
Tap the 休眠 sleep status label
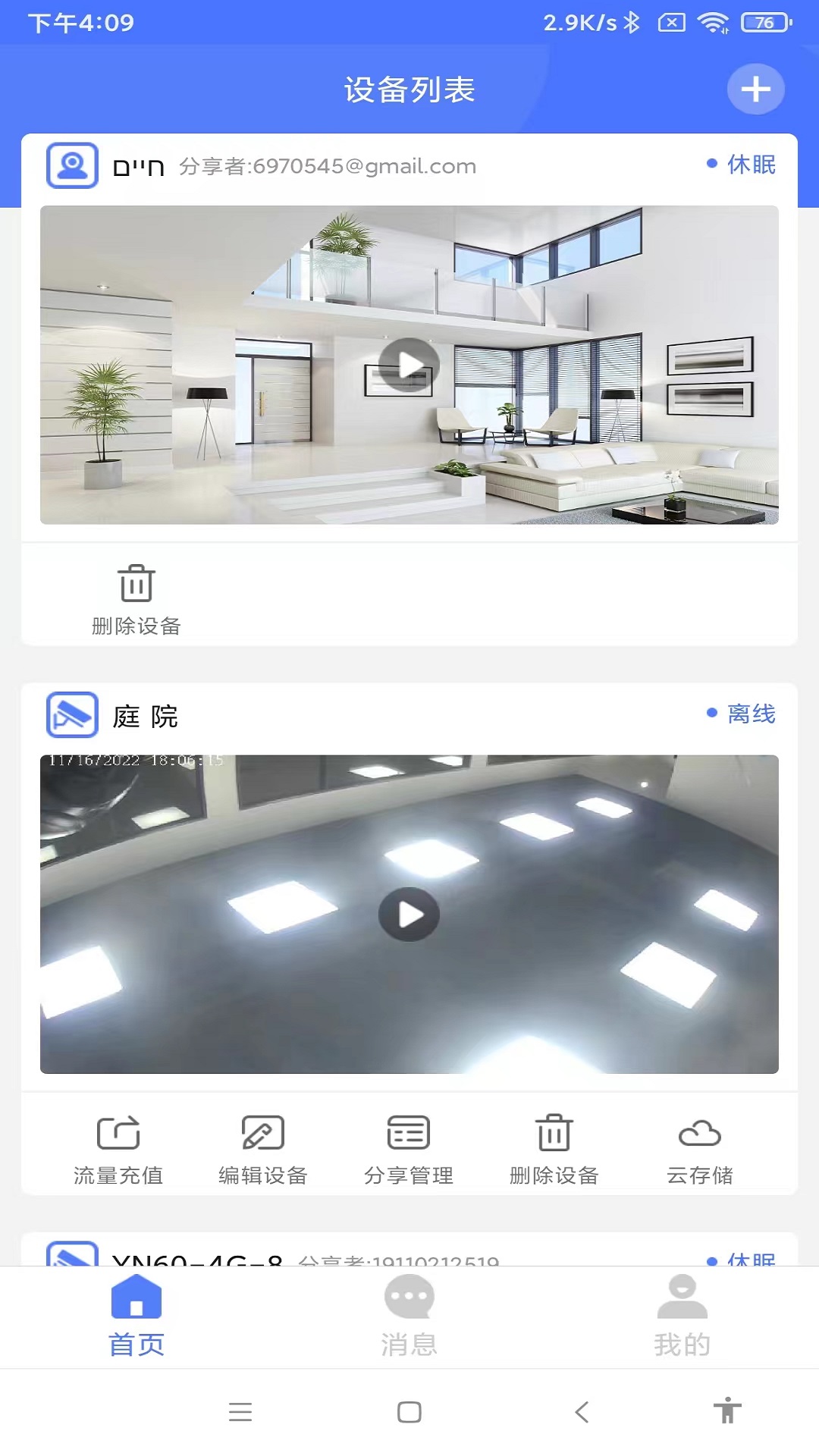tap(752, 164)
